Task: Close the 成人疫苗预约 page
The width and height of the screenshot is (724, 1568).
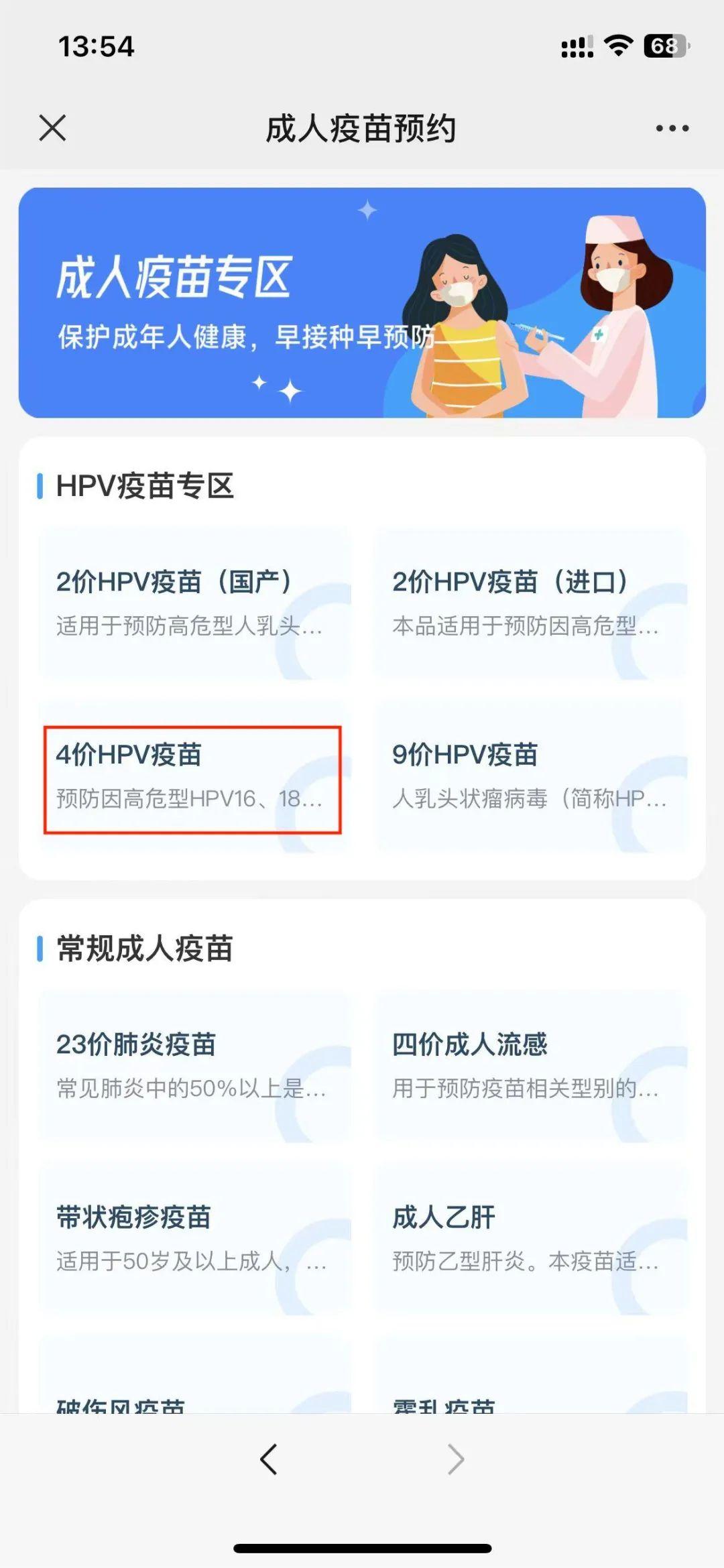Action: pyautogui.click(x=52, y=128)
